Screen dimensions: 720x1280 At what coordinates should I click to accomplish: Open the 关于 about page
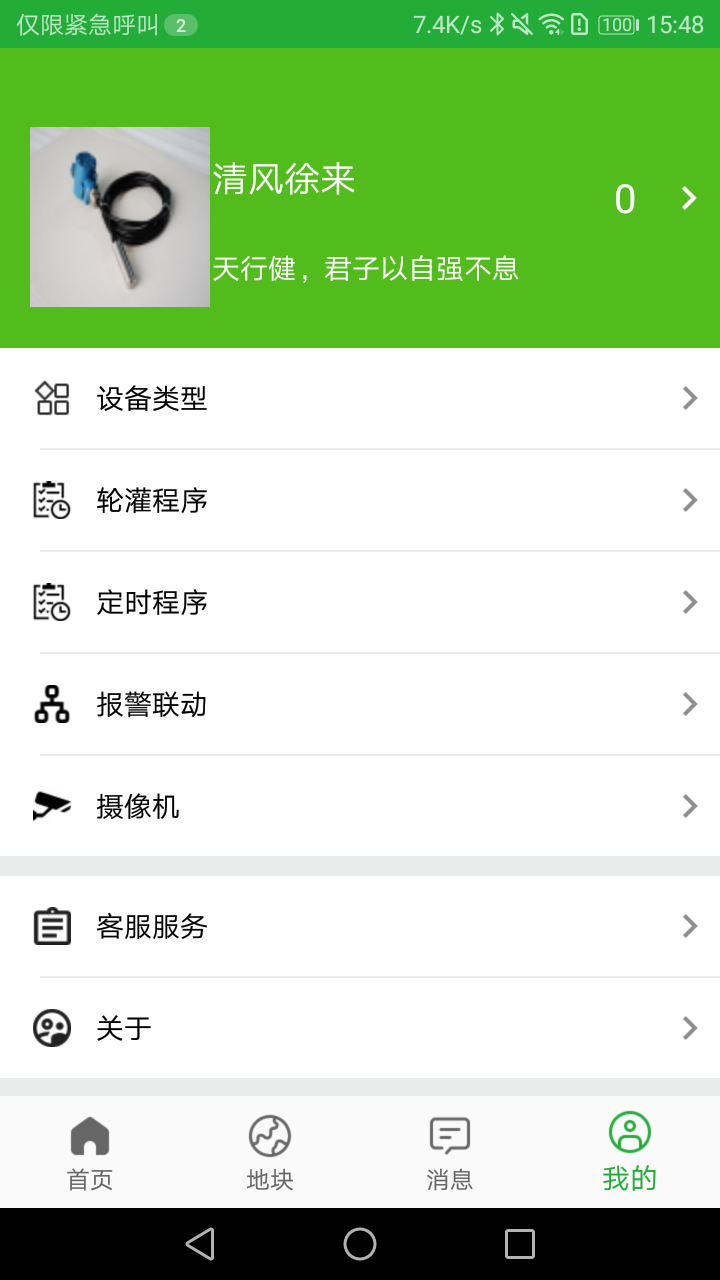coord(360,1028)
